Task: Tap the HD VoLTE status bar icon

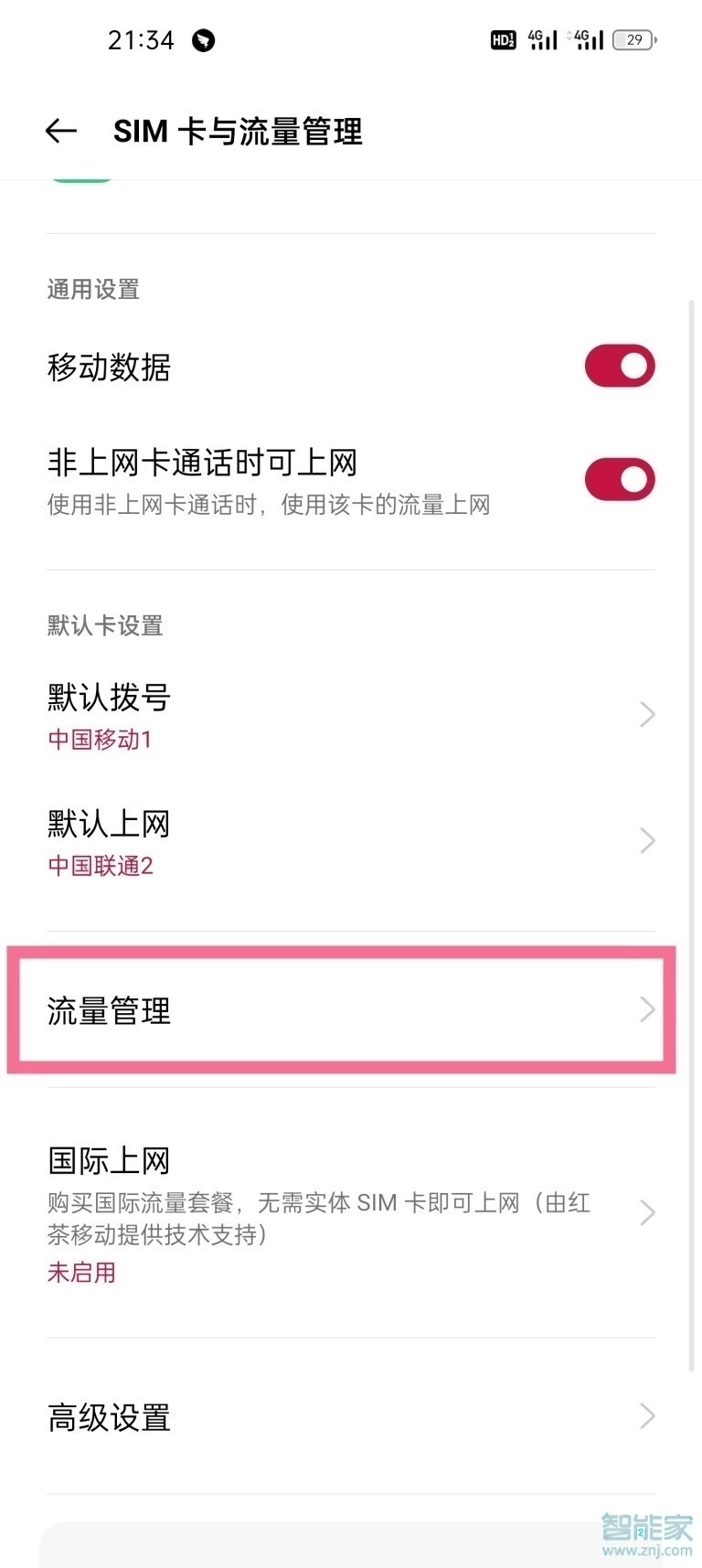Action: 502,39
